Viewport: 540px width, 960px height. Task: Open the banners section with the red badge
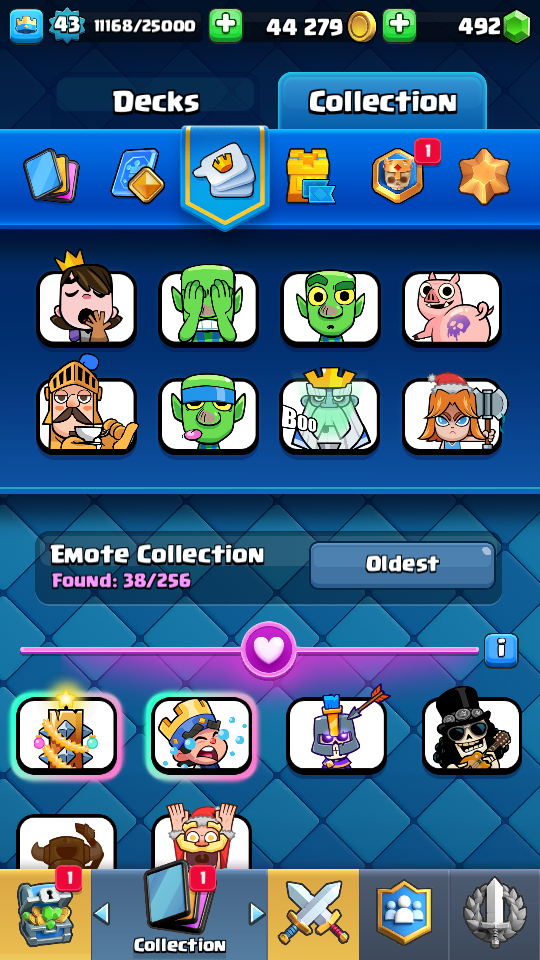click(398, 175)
